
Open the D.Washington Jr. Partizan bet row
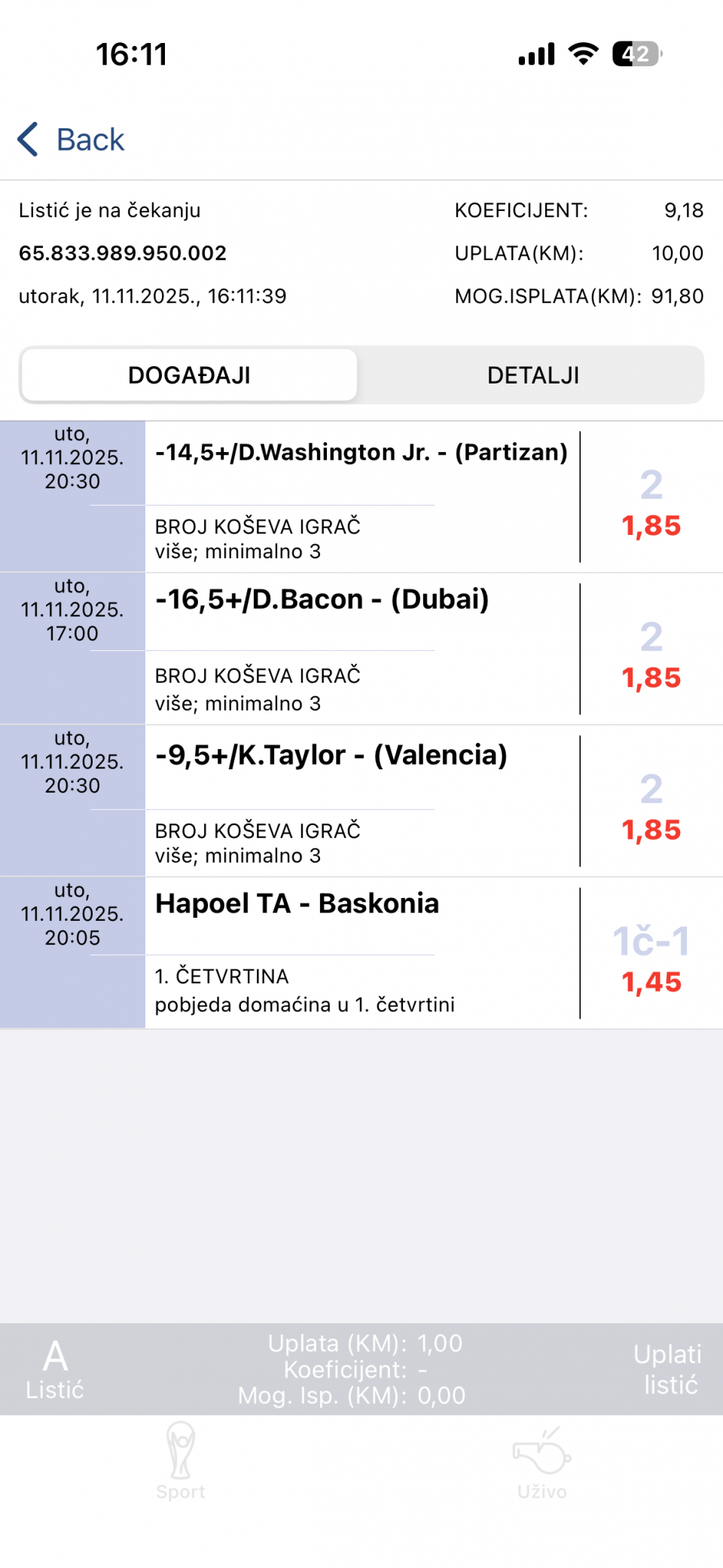point(361,497)
